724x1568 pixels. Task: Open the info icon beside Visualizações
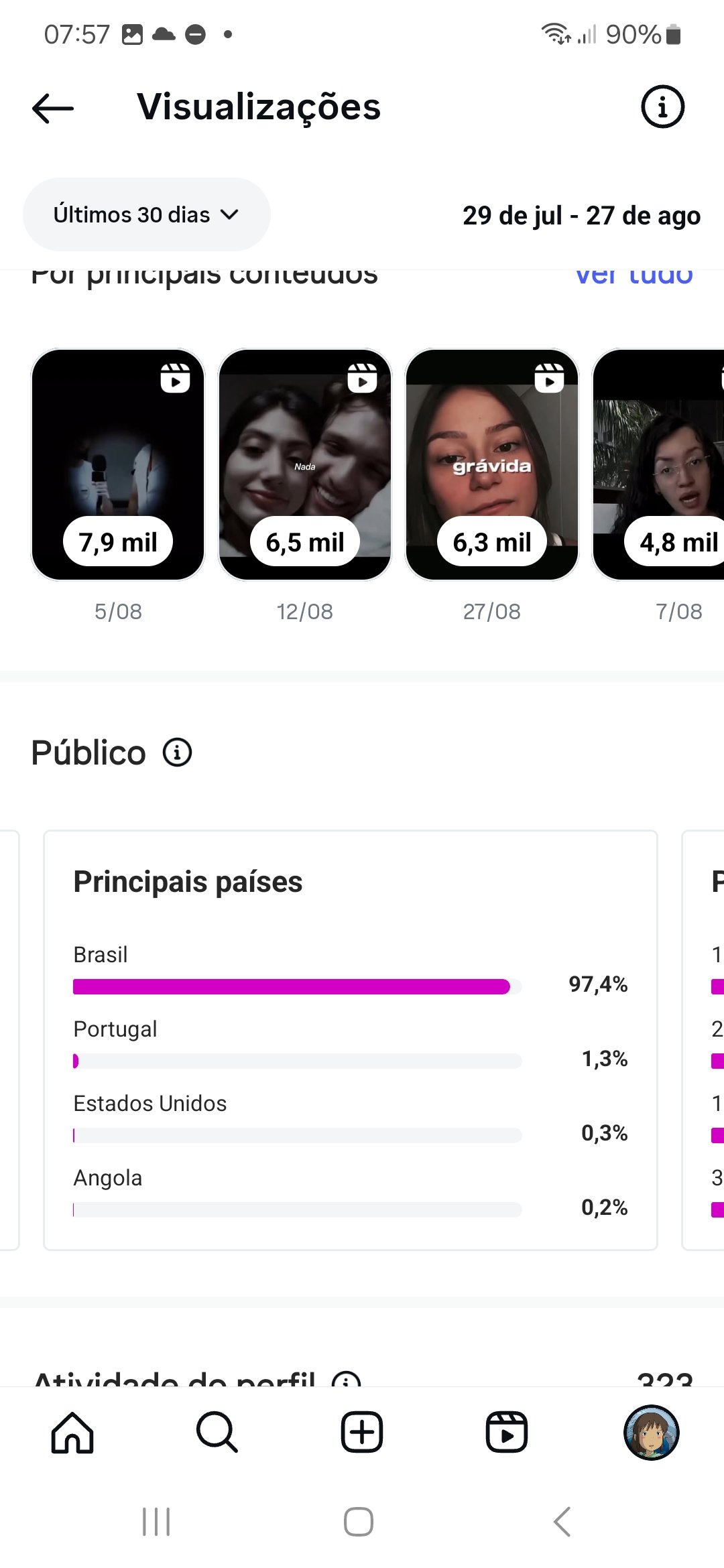tap(662, 107)
